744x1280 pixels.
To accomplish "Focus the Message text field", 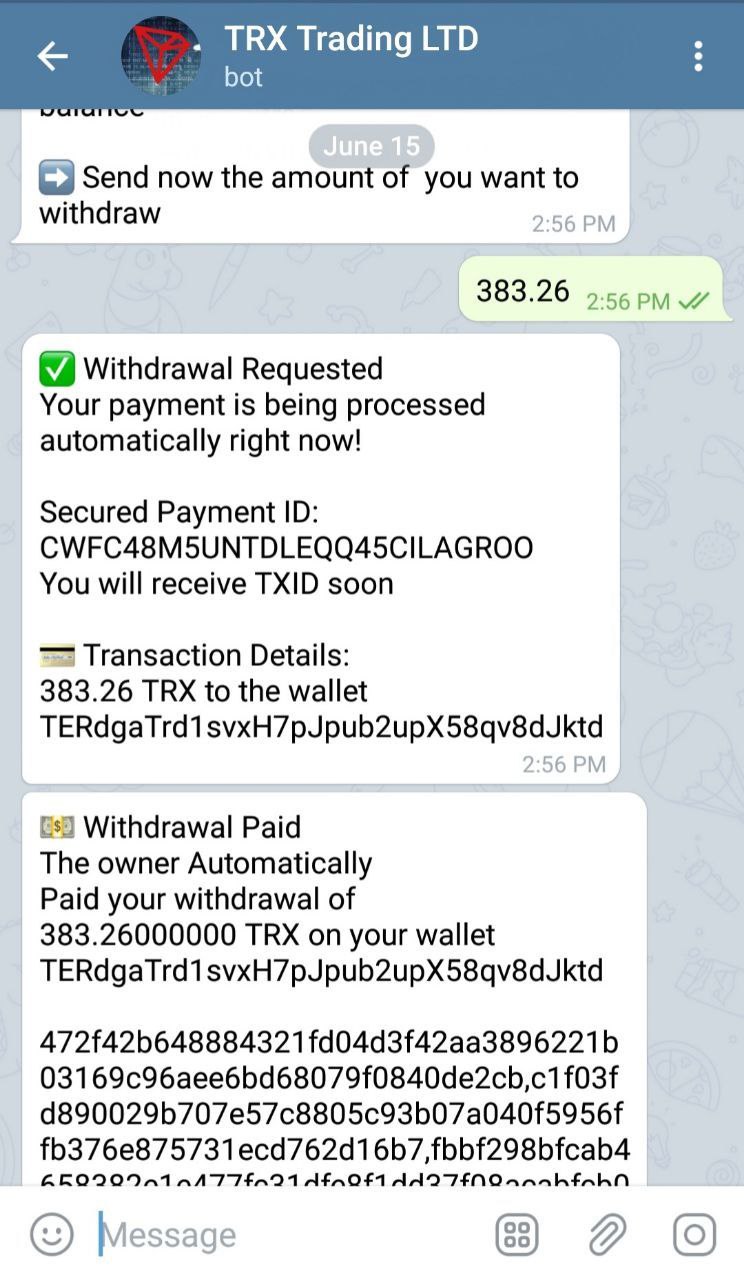I will click(x=290, y=1234).
